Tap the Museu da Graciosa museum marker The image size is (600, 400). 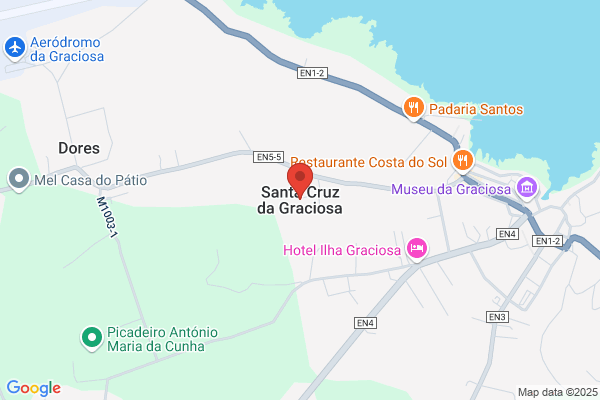527,188
